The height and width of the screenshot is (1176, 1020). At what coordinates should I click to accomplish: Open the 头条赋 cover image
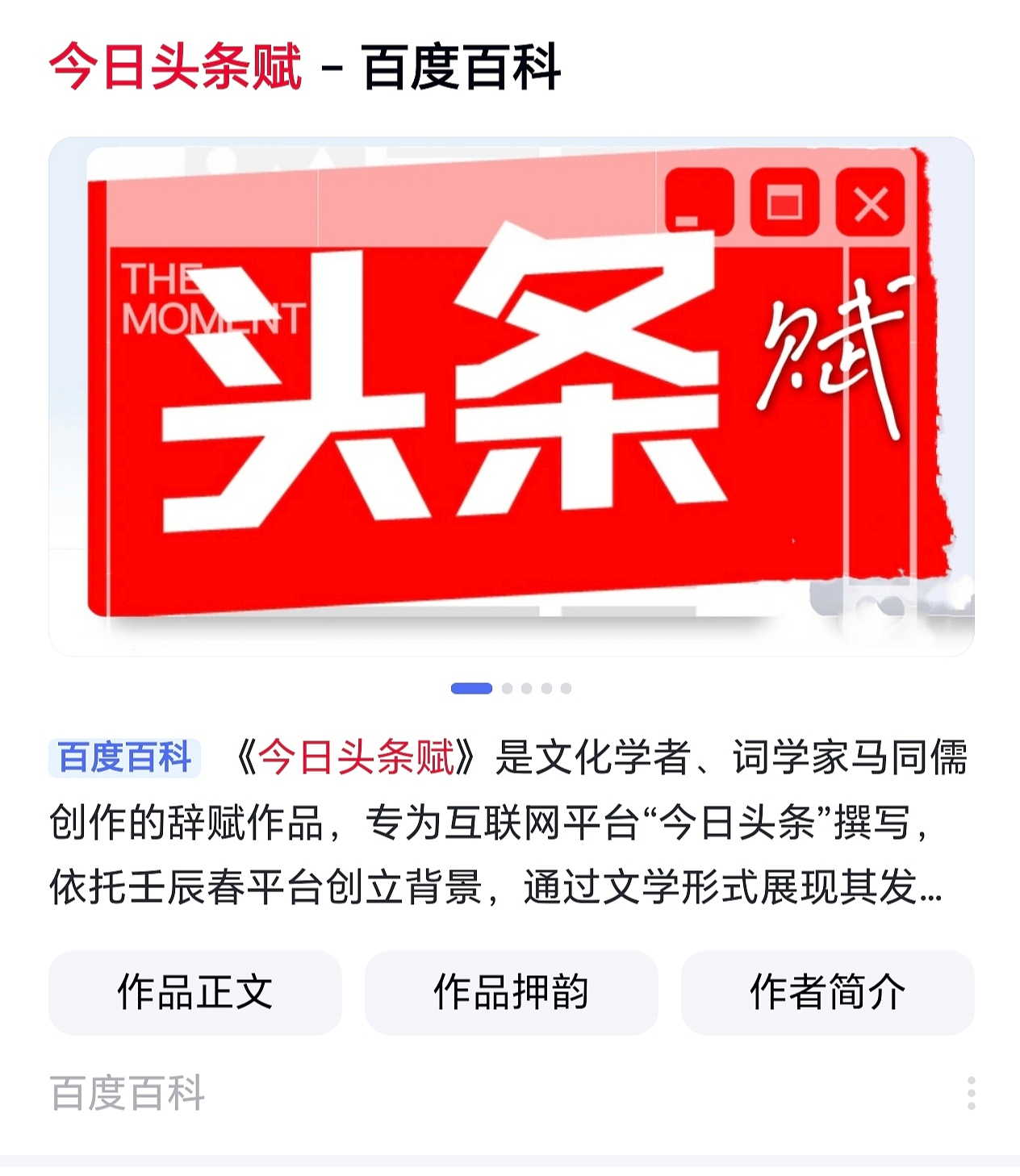[511, 396]
